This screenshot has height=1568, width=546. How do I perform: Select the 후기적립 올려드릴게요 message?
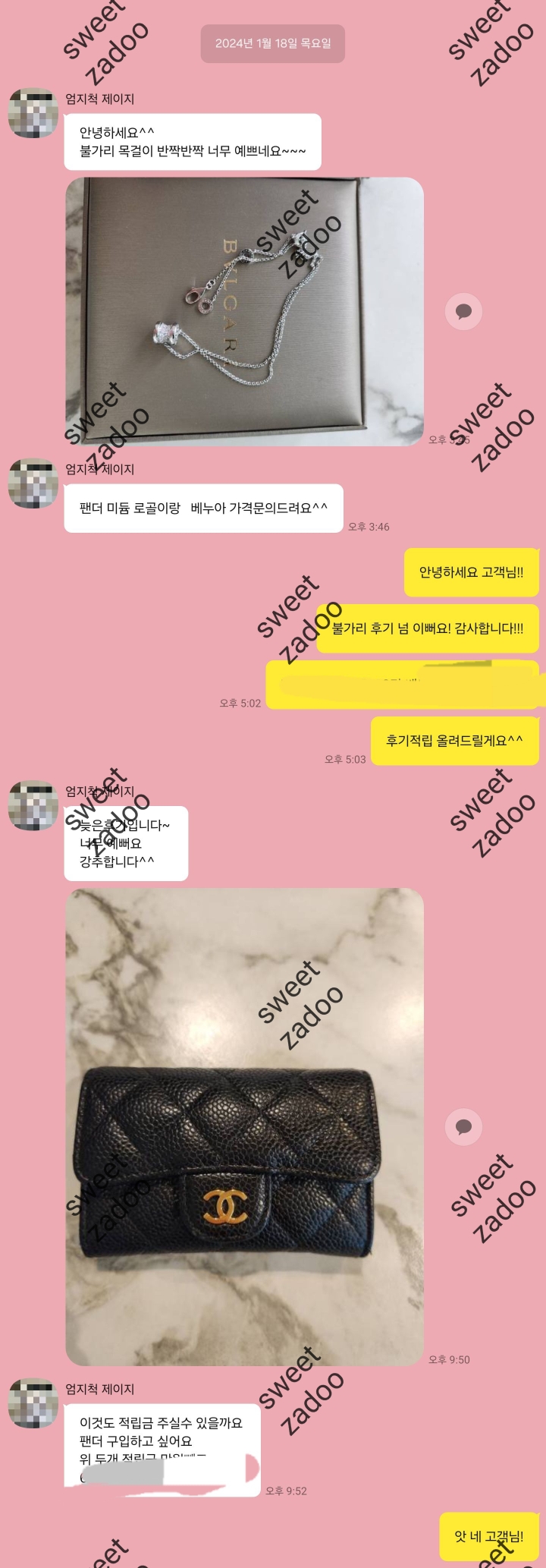click(x=455, y=741)
